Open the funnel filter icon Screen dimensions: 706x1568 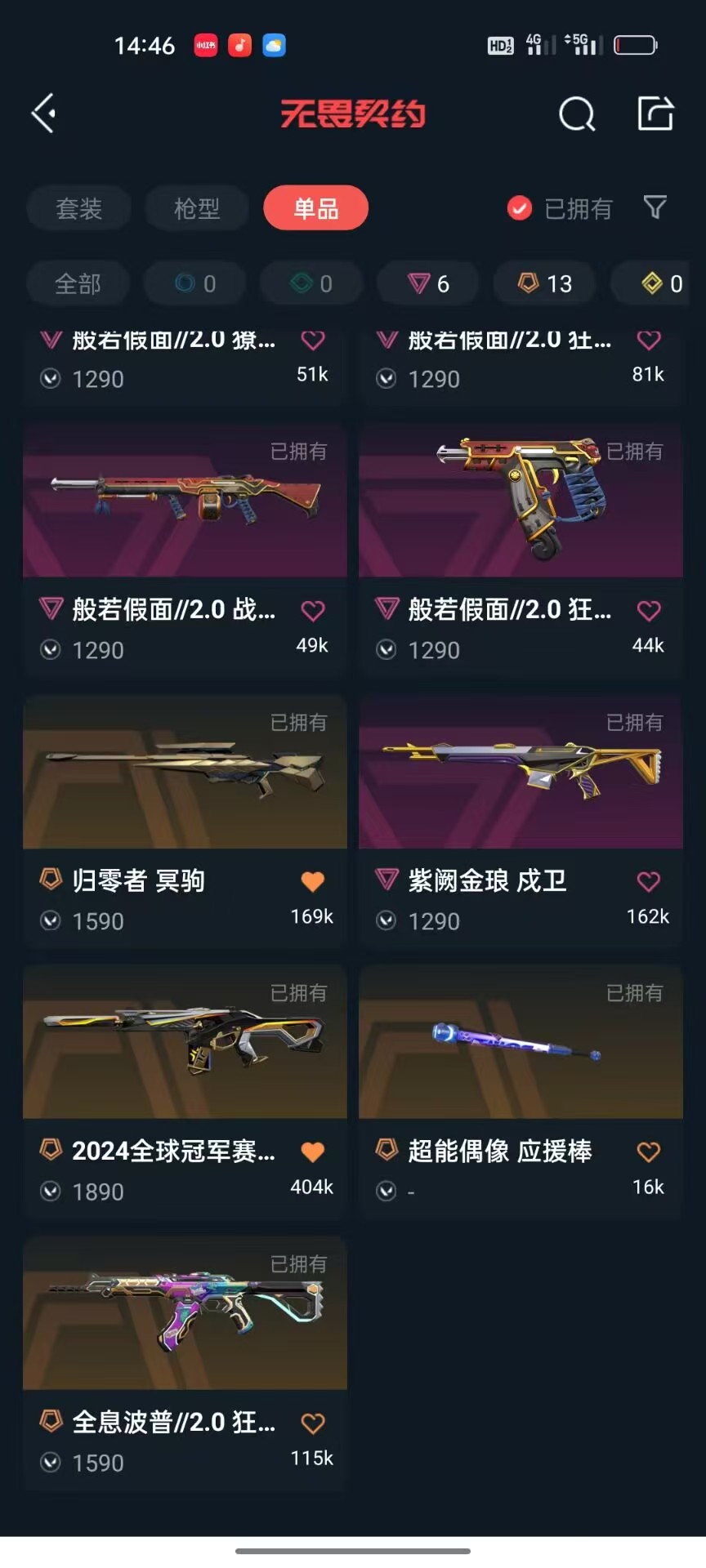(x=655, y=207)
